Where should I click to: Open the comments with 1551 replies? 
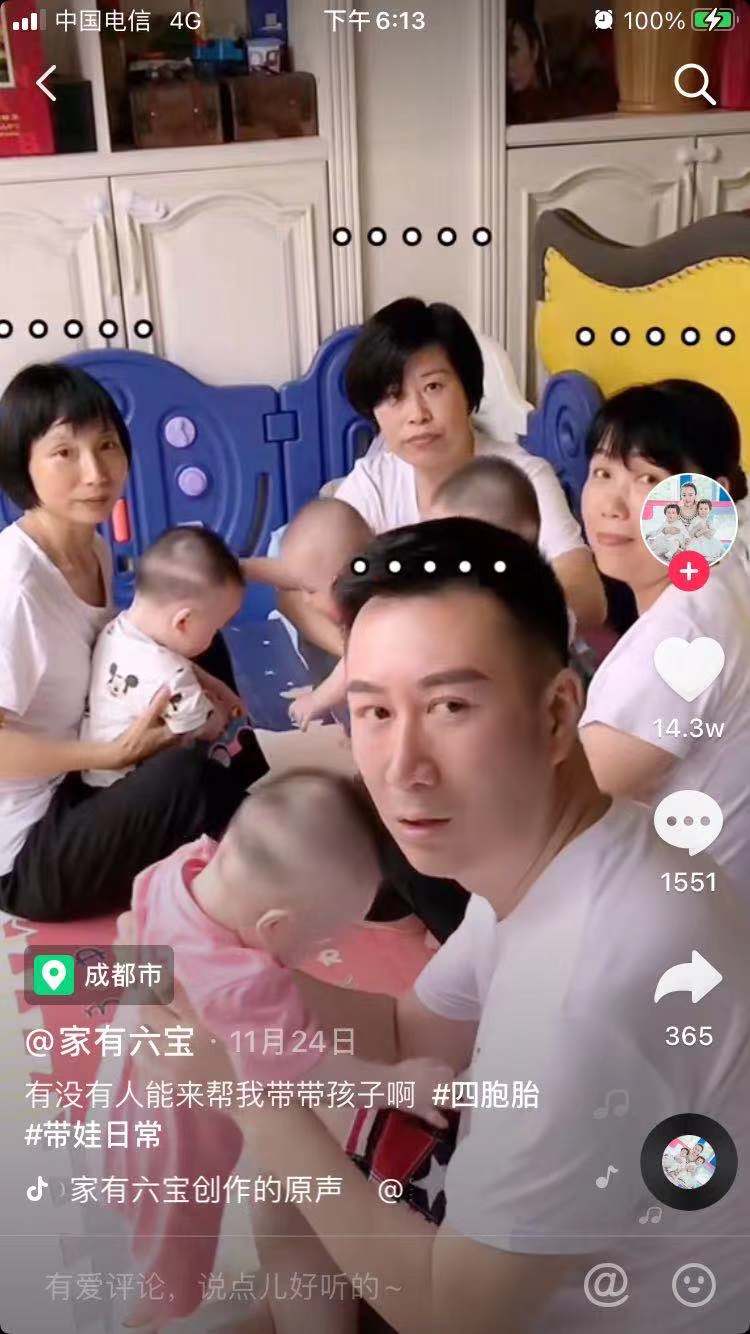[x=689, y=822]
